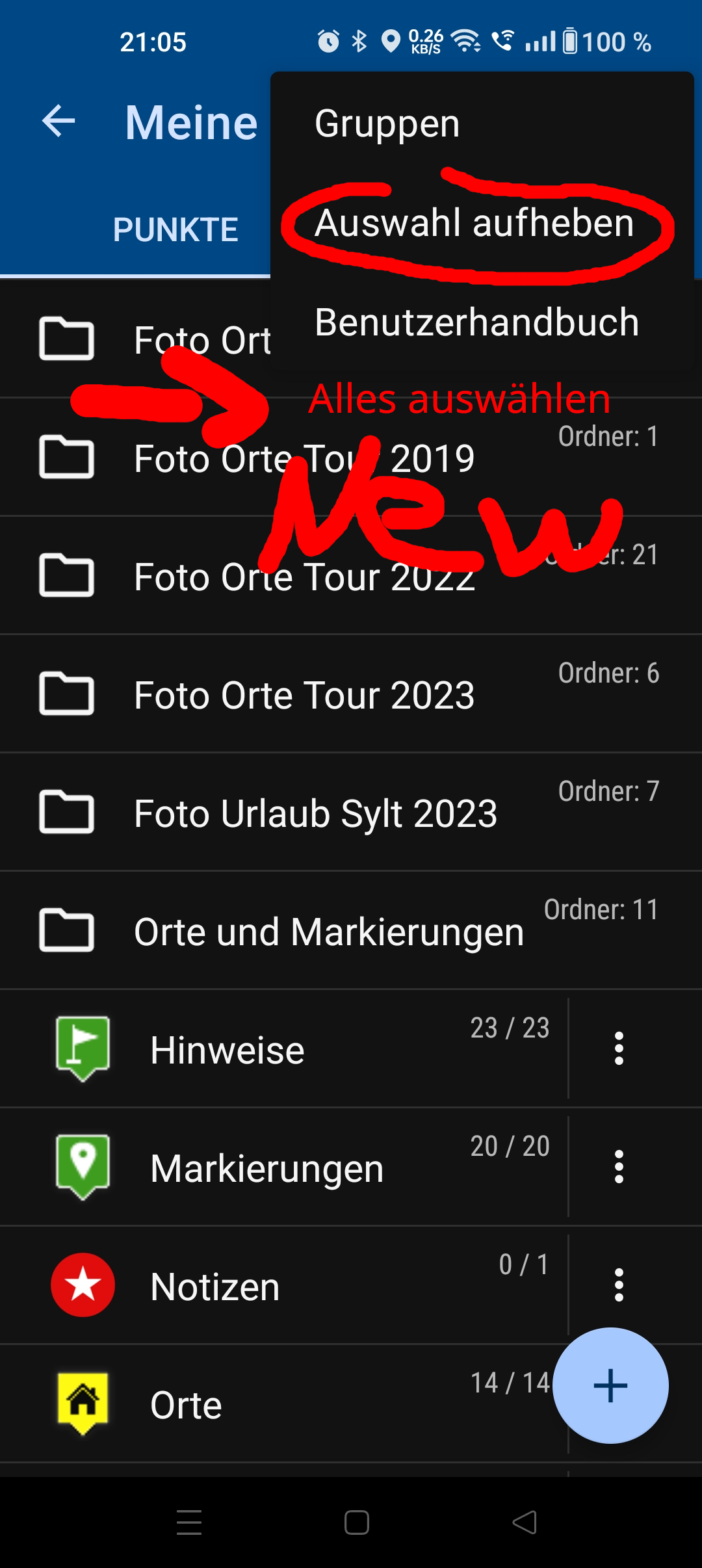Open recent apps from navigation bar
702x1568 pixels.
tap(189, 1522)
